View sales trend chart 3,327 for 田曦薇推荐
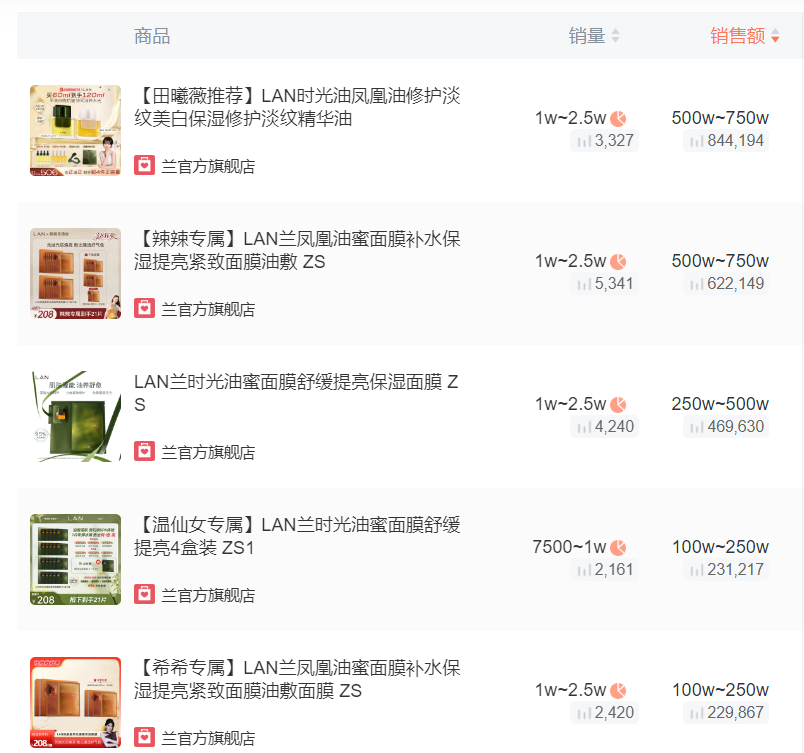This screenshot has height=753, width=804. 604,141
